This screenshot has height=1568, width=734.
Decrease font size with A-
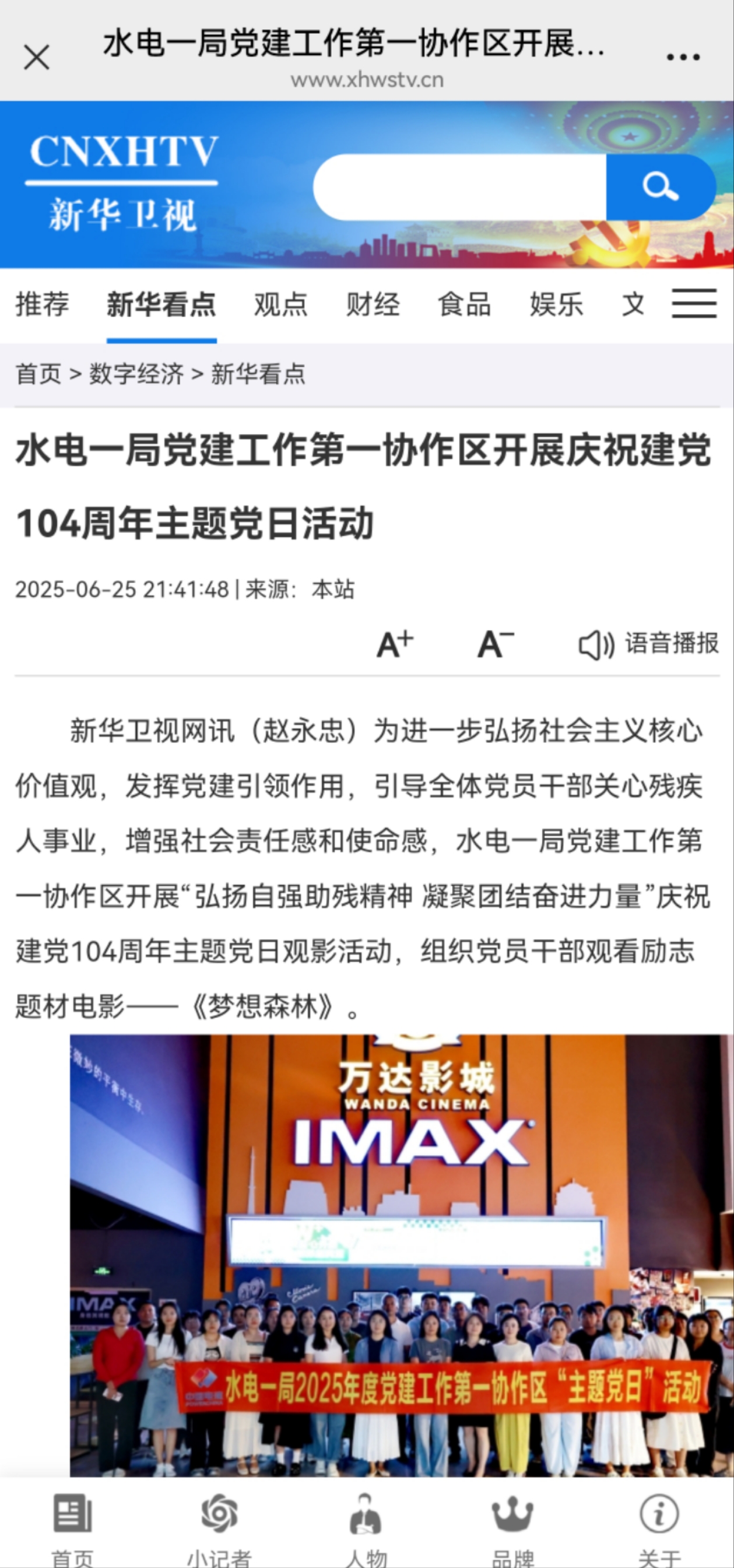point(495,644)
